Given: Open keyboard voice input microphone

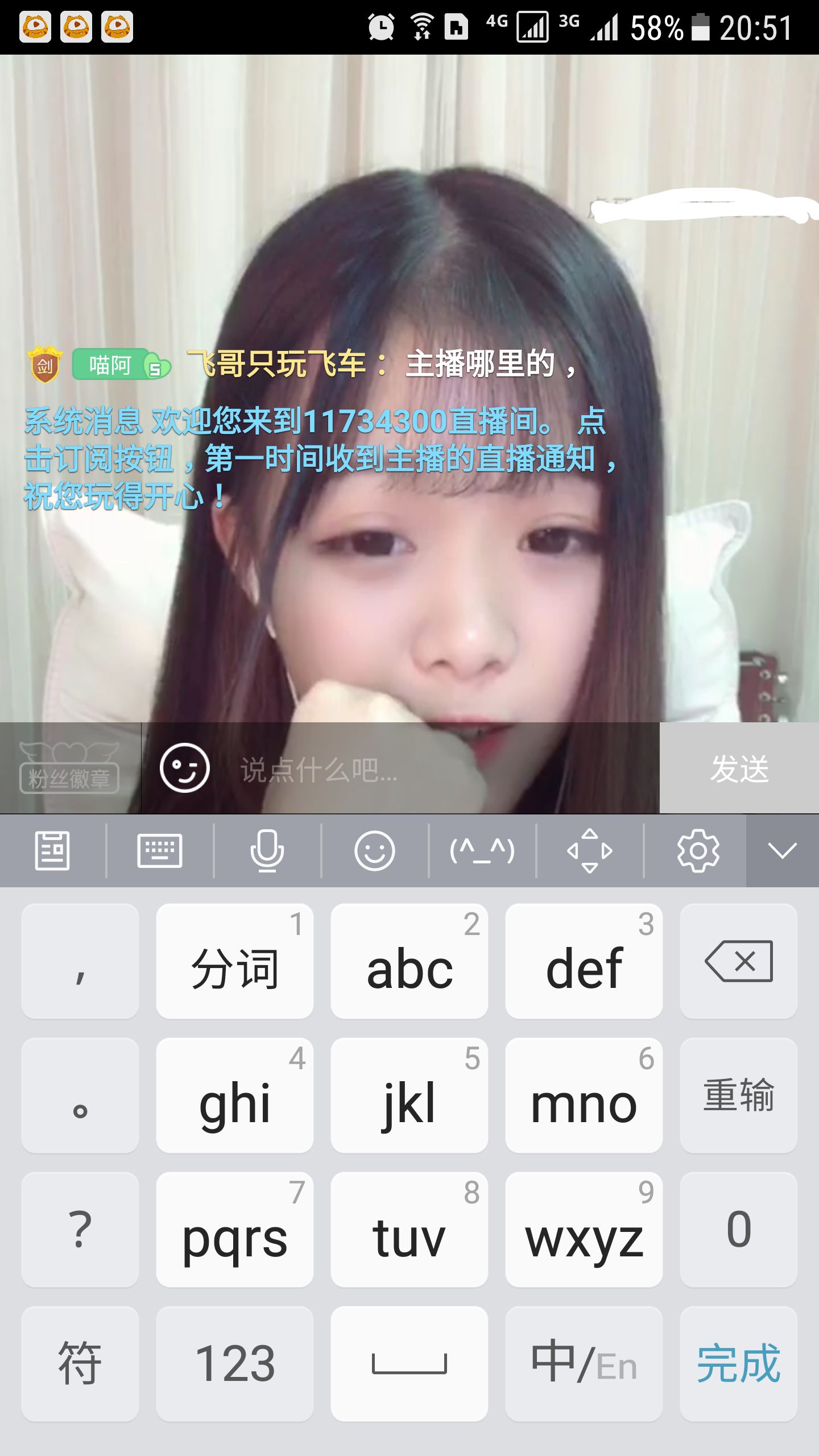Looking at the screenshot, I should (x=267, y=851).
